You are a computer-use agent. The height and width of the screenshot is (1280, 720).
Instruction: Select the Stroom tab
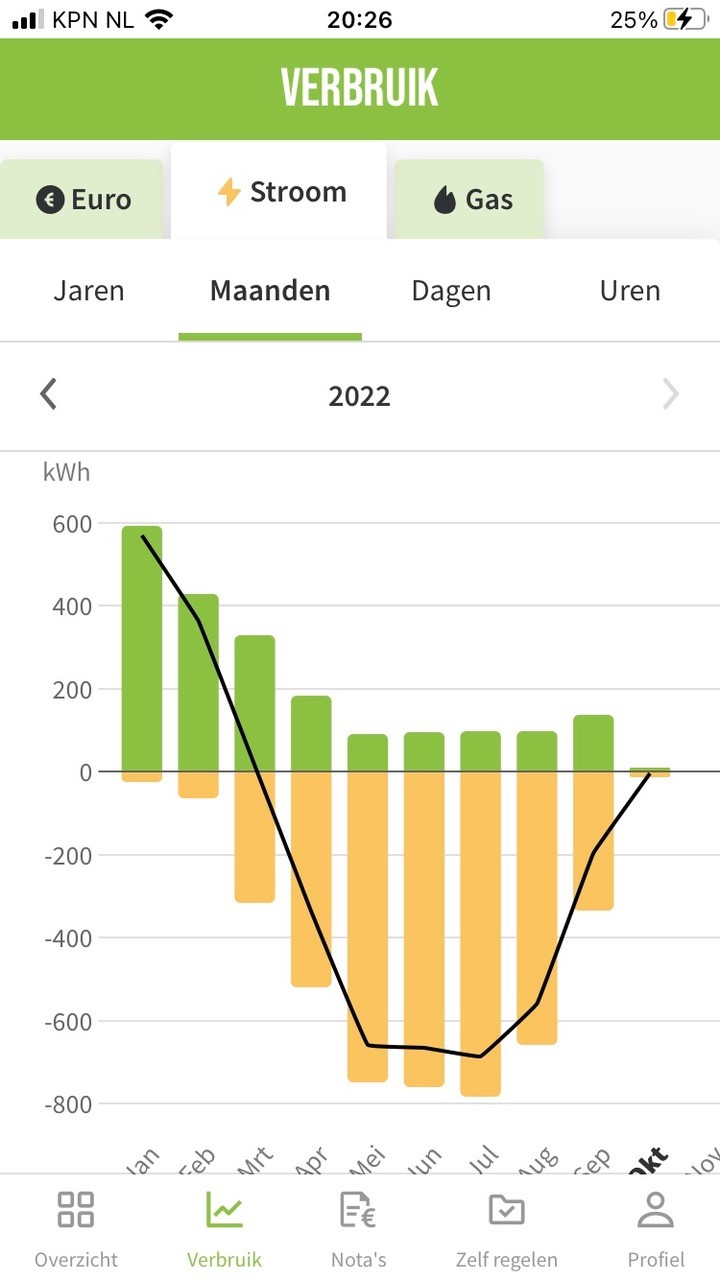point(281,192)
